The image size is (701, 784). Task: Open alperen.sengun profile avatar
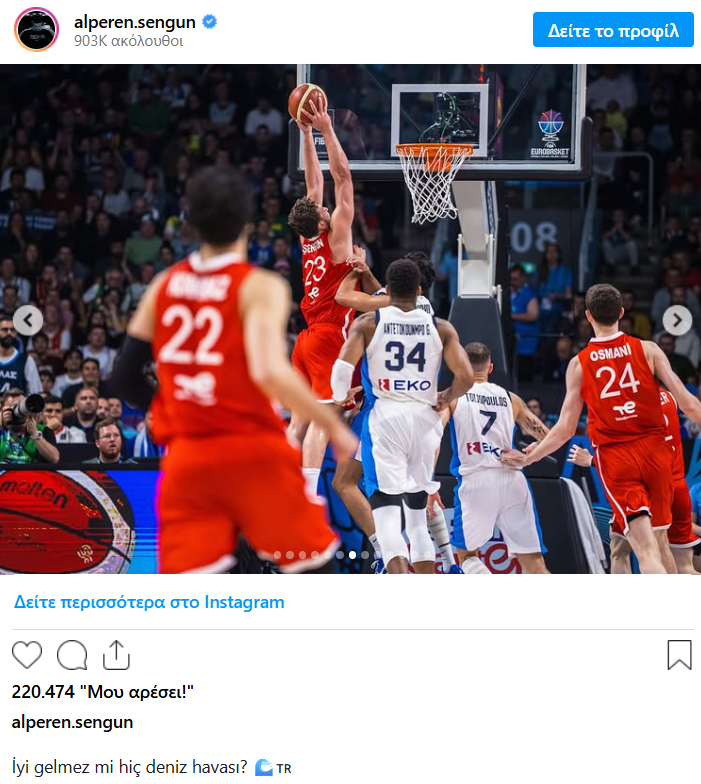click(36, 30)
